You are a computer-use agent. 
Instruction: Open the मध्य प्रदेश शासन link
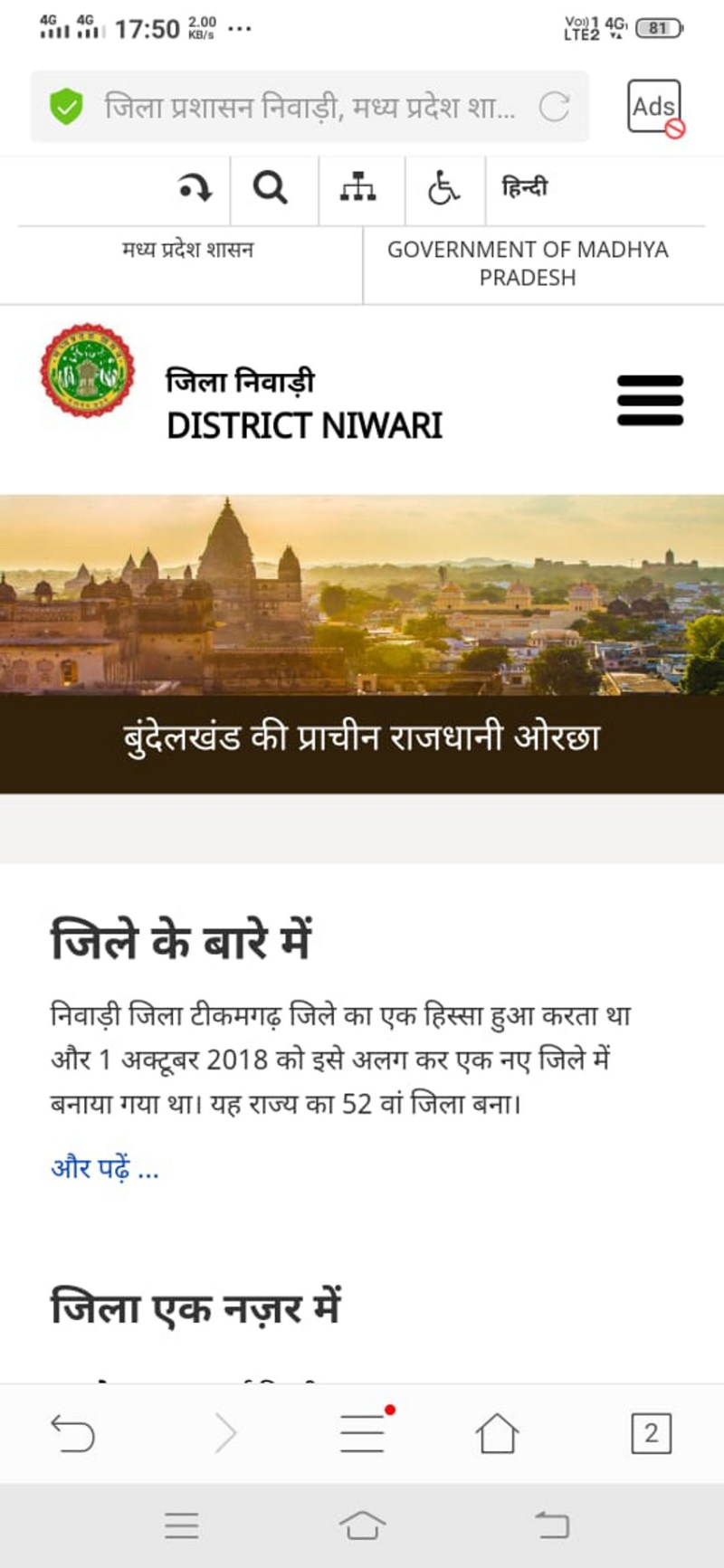[188, 250]
